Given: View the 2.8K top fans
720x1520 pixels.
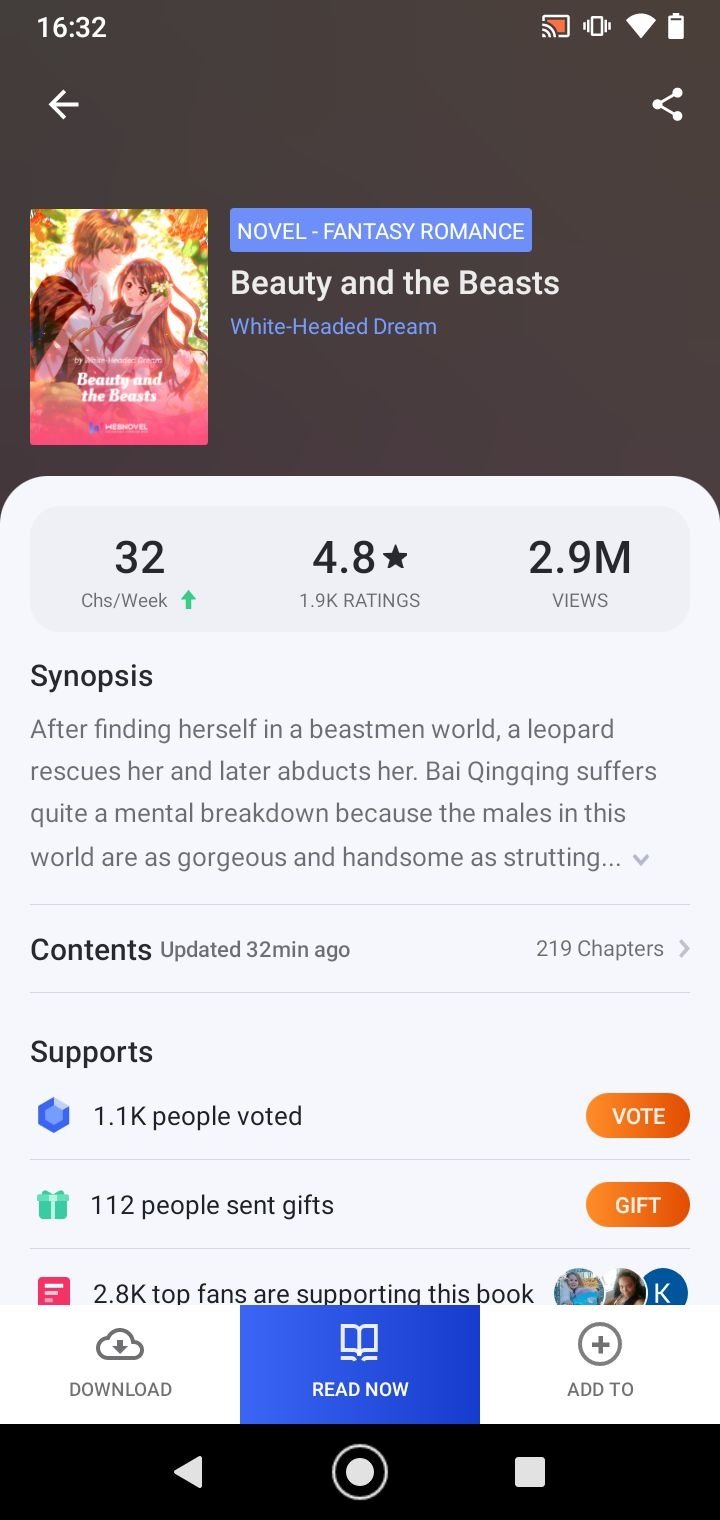Looking at the screenshot, I should point(360,1290).
